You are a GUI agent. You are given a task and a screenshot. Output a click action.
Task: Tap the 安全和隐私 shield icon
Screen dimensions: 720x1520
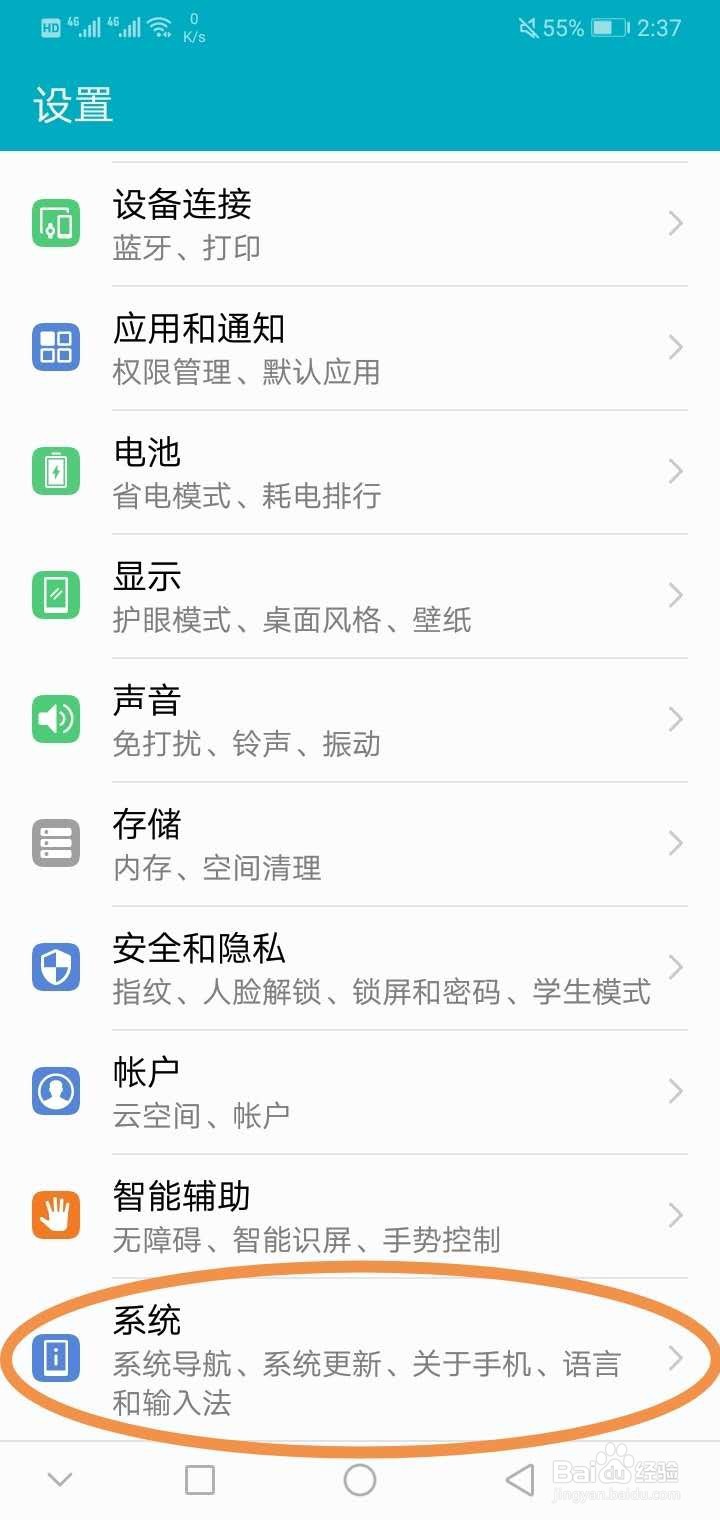[x=56, y=967]
